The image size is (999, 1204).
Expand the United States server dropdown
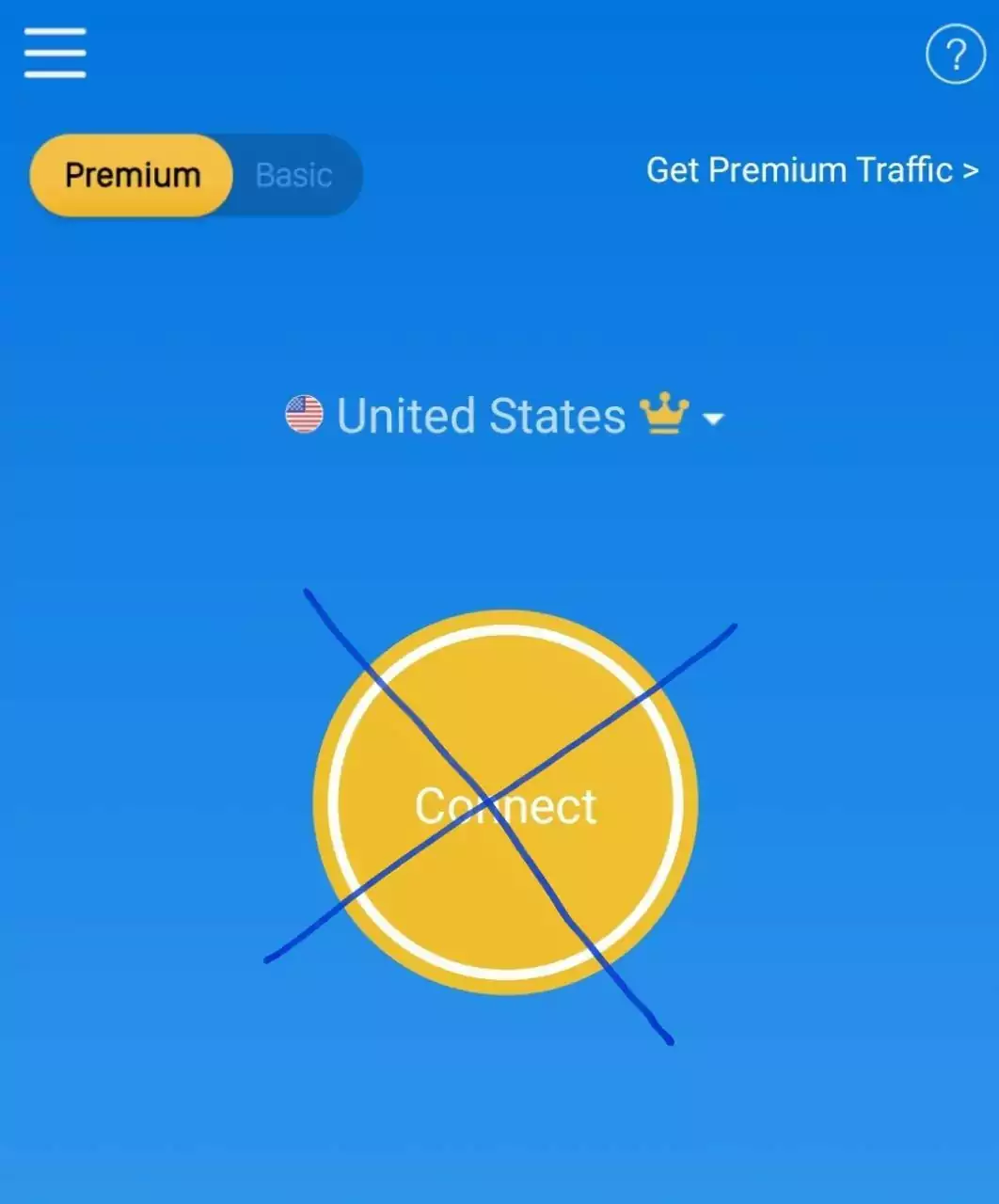[504, 417]
